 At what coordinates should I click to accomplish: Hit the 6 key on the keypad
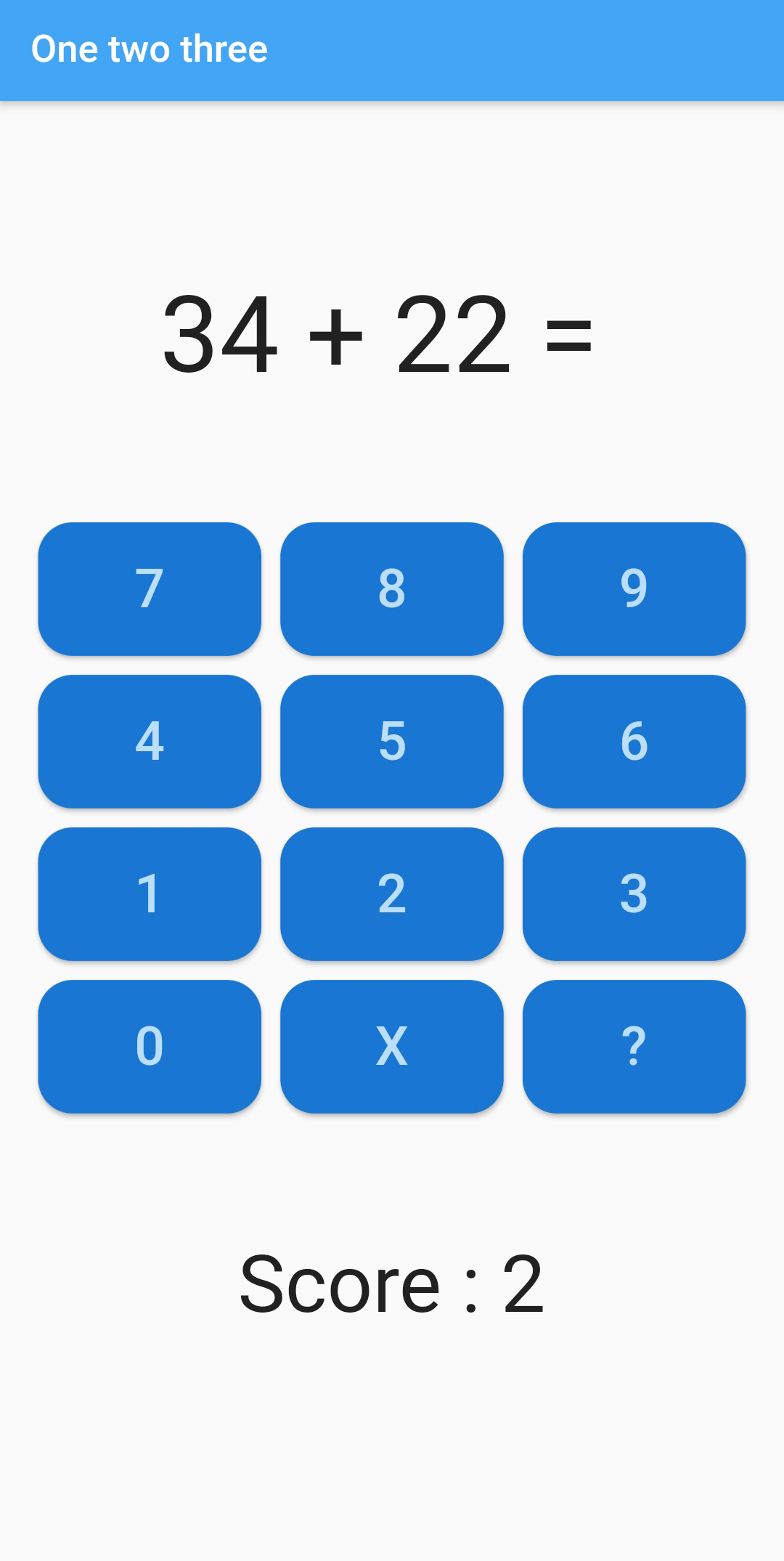(x=634, y=741)
